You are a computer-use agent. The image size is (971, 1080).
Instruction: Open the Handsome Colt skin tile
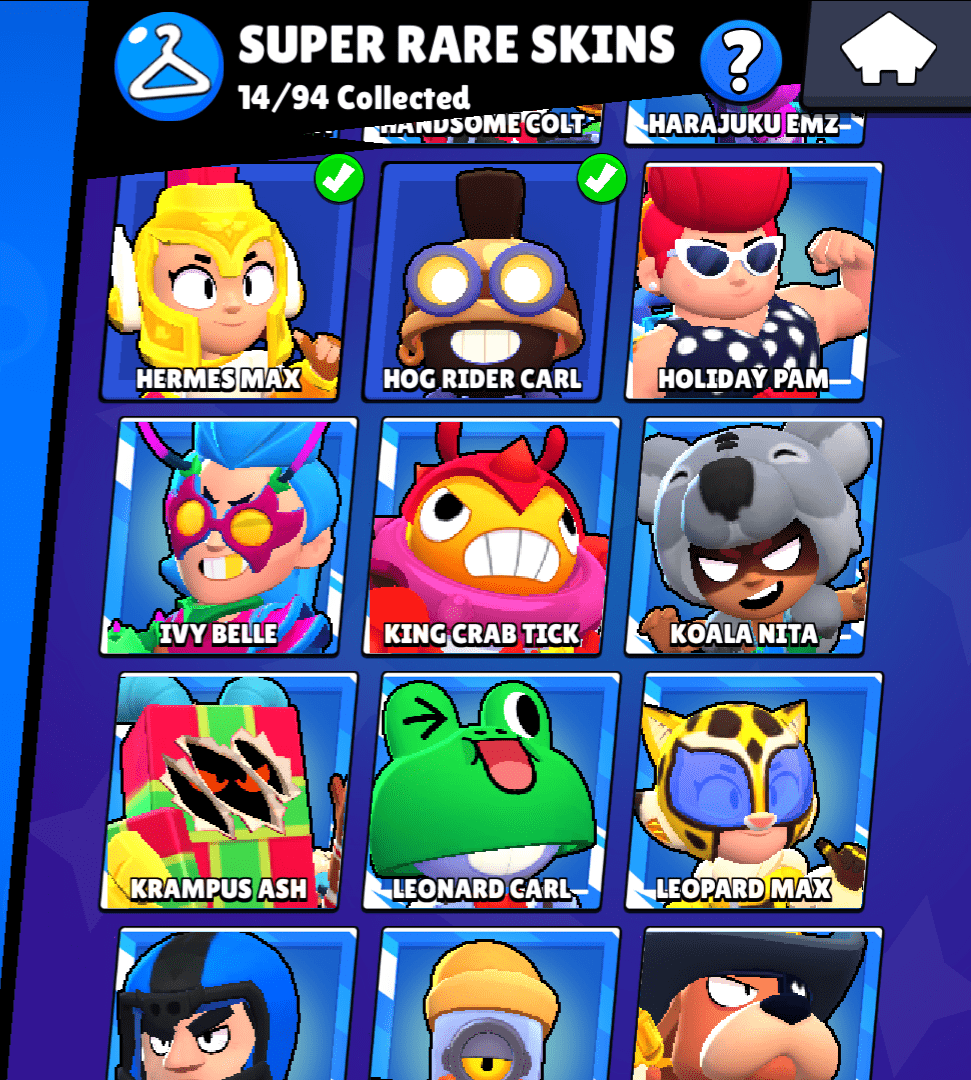pyautogui.click(x=483, y=127)
